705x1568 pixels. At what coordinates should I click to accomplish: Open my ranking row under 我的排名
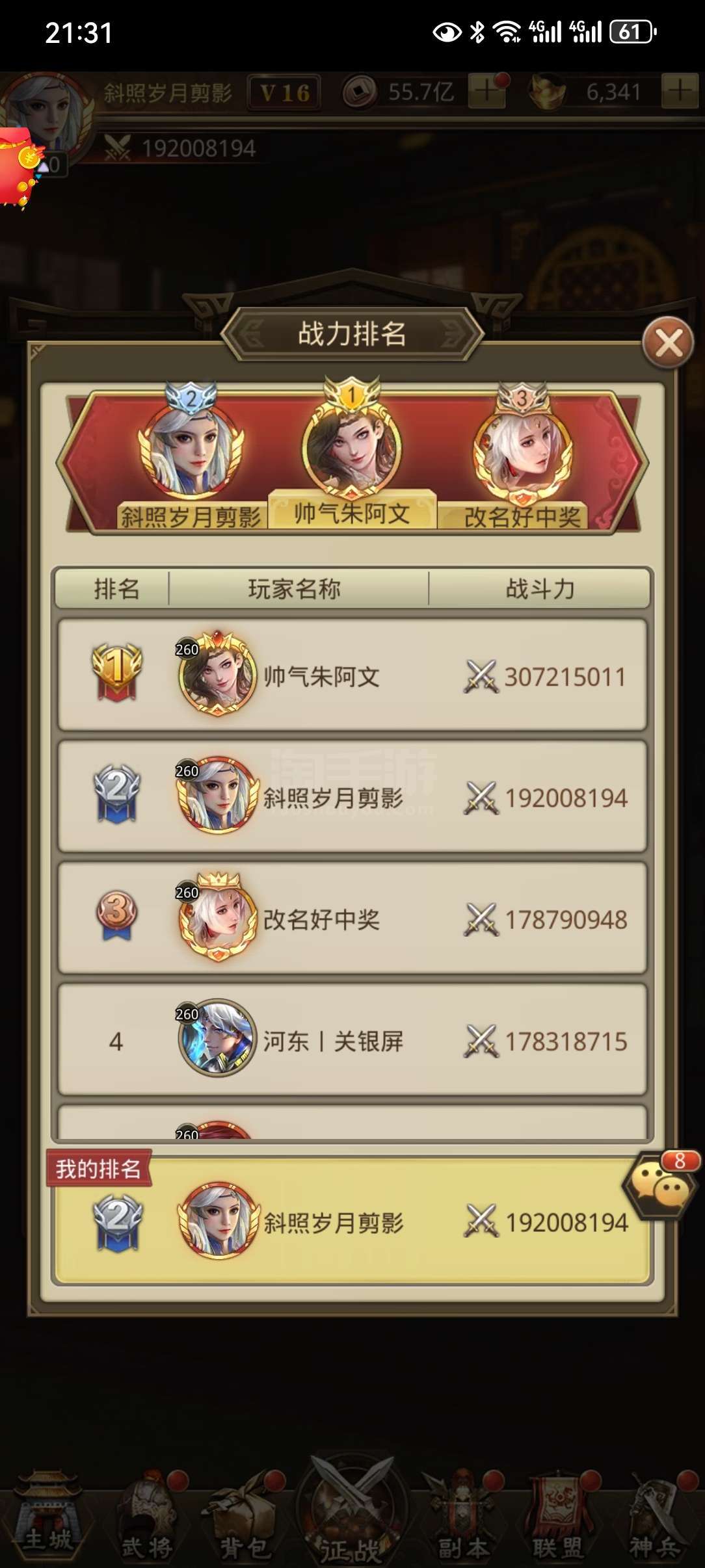(x=352, y=1222)
